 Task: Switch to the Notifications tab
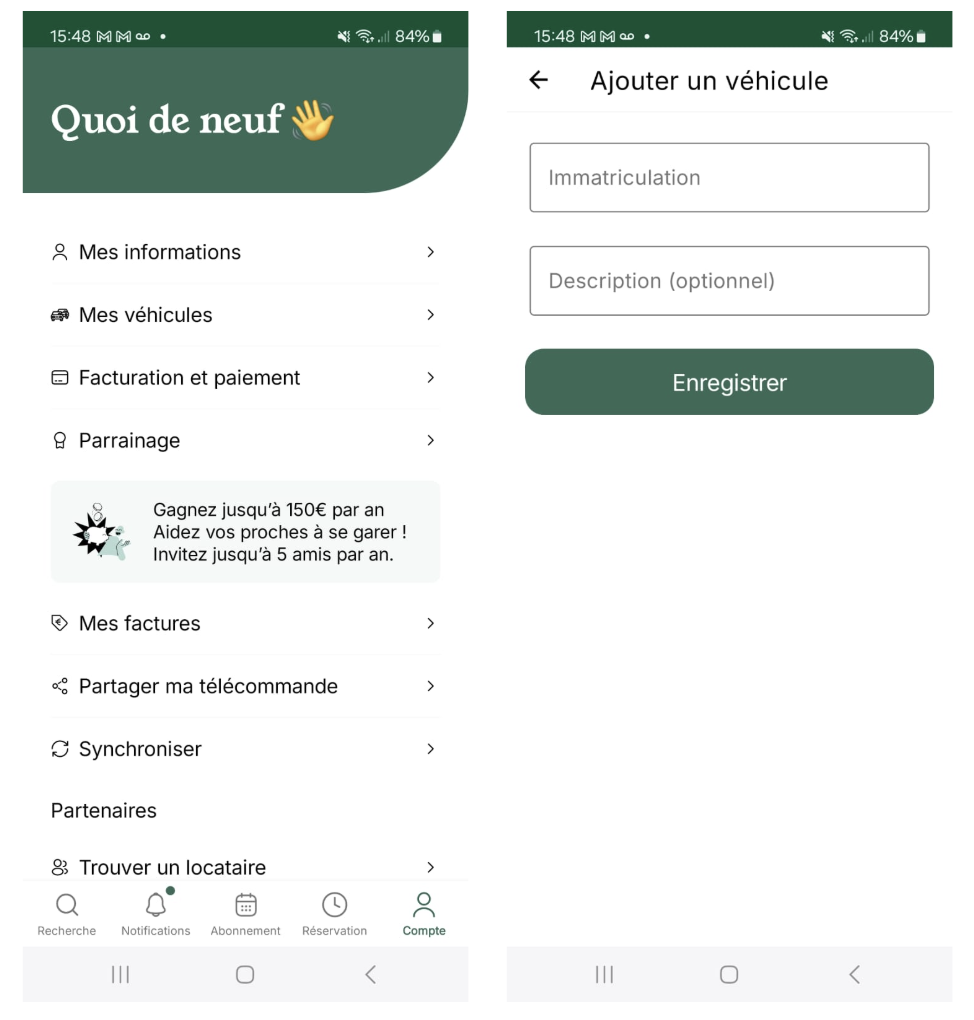coord(155,914)
